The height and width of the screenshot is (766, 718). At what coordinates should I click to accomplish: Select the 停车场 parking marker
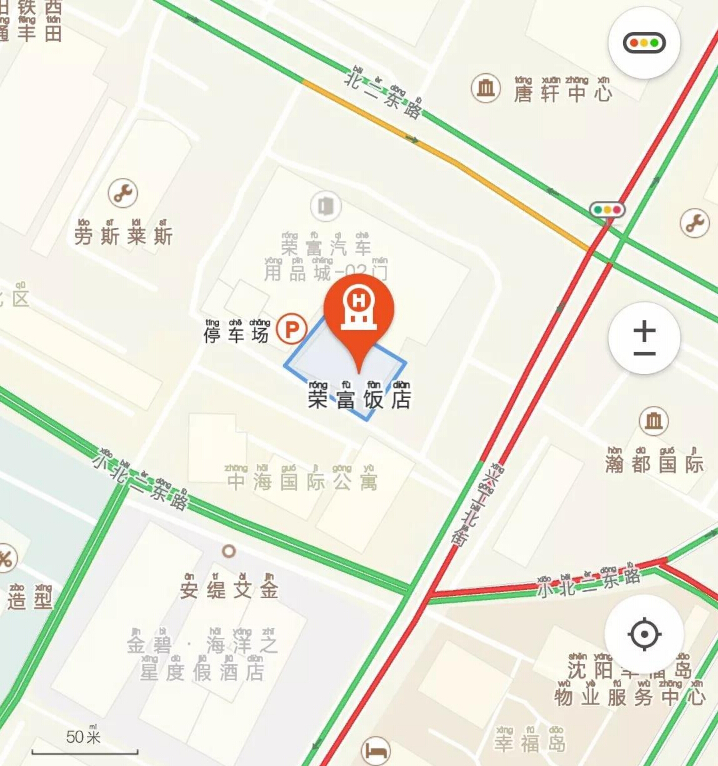pyautogui.click(x=292, y=327)
